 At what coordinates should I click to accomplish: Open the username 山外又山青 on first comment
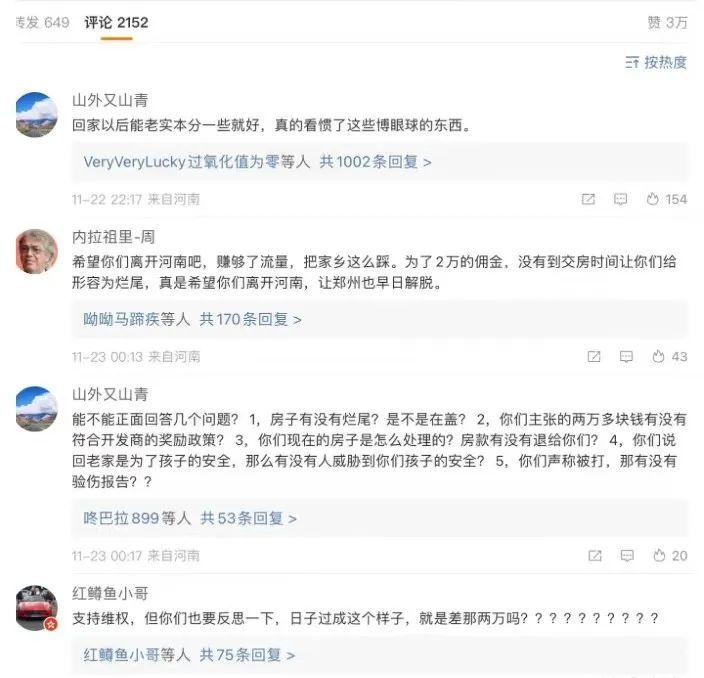[110, 101]
